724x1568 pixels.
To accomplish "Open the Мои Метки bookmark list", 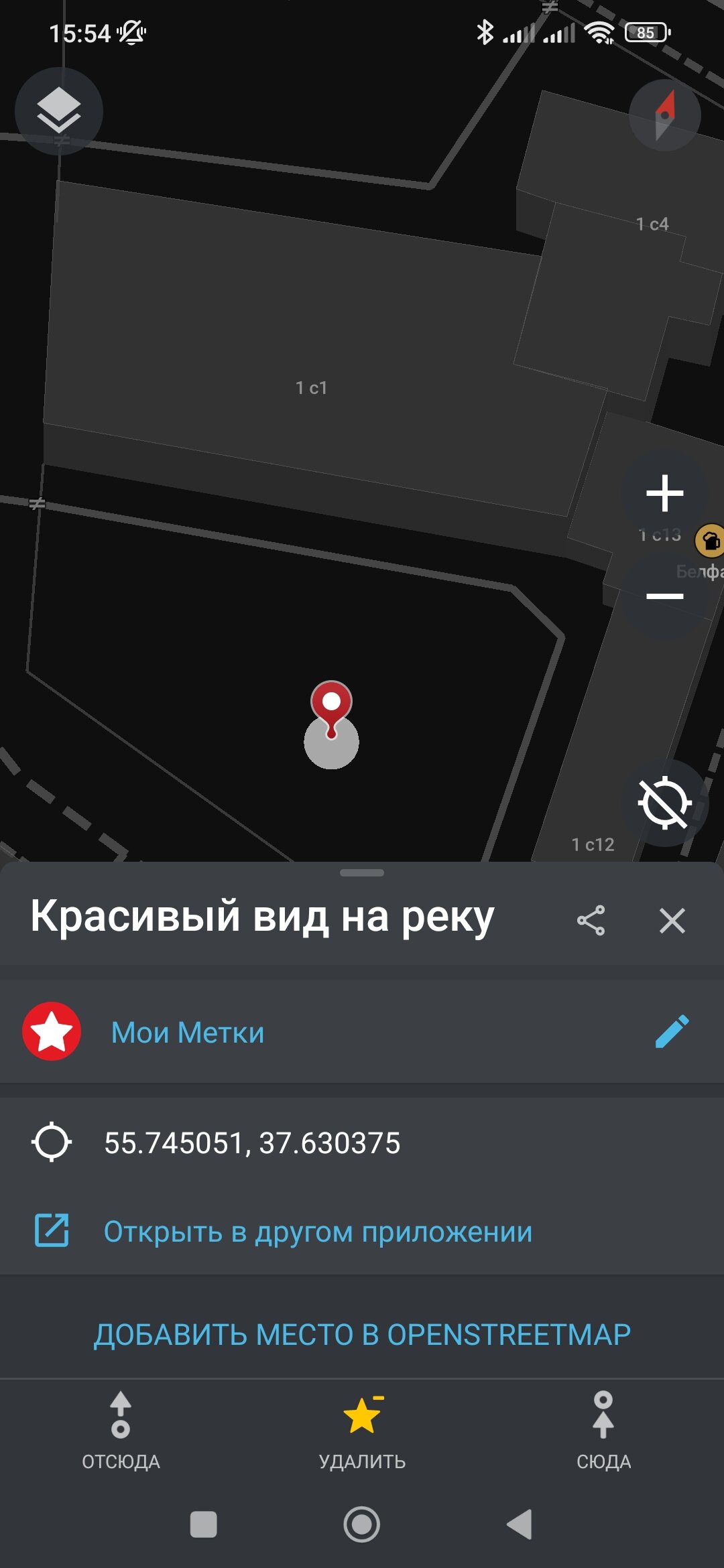I will (x=188, y=1032).
